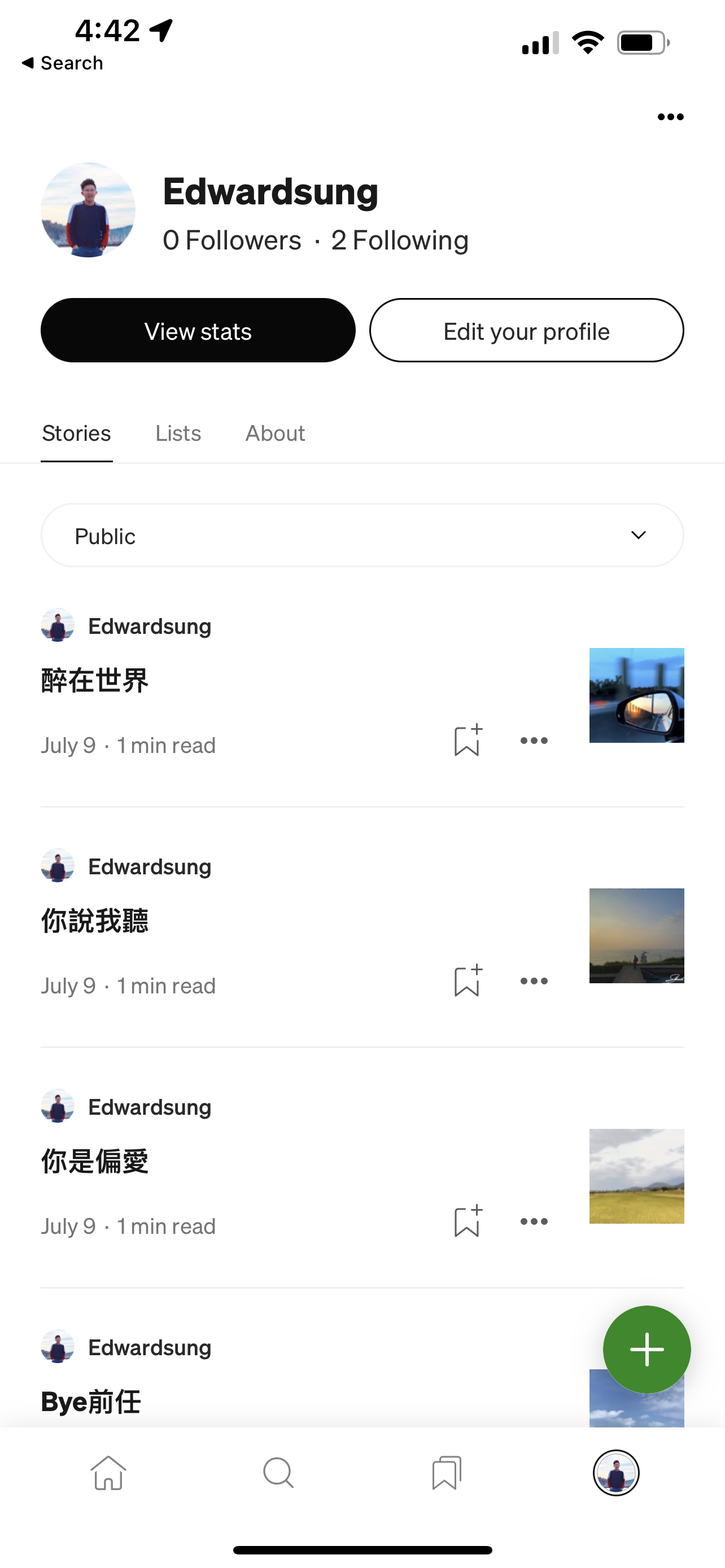The height and width of the screenshot is (1568, 725).
Task: Tap View stats button
Action: tap(198, 331)
